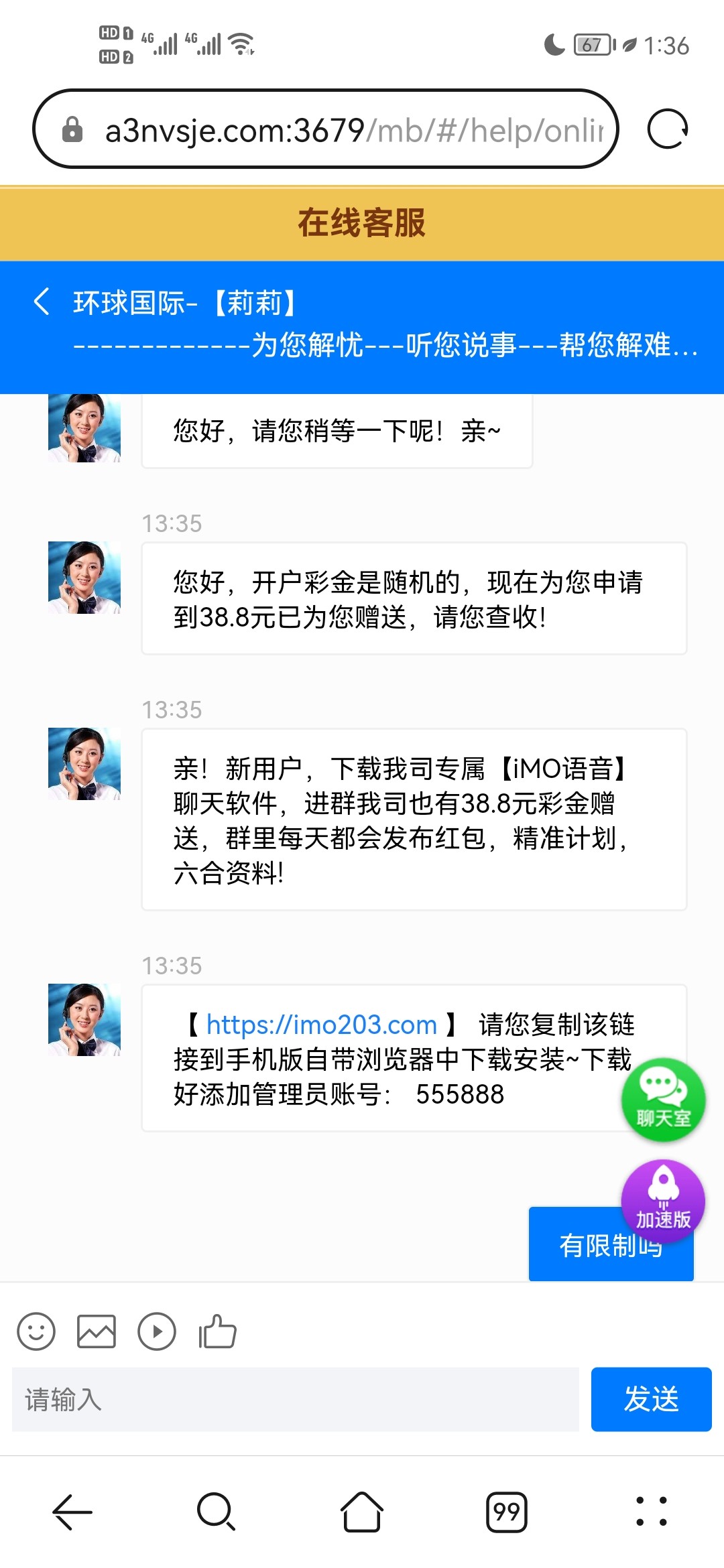The image size is (724, 1568).
Task: Go to the browser home page
Action: click(362, 1512)
